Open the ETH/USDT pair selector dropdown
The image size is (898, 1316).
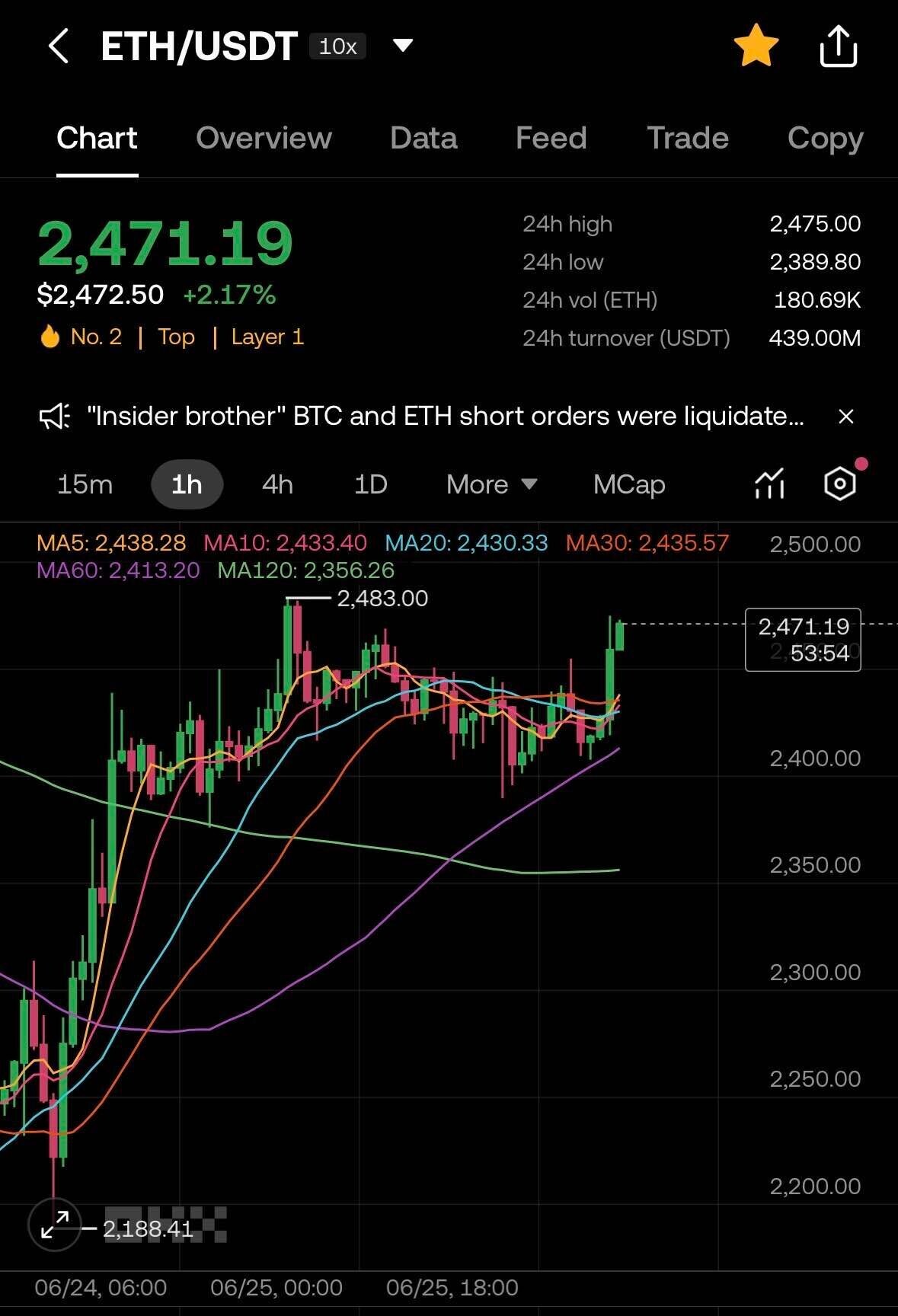(402, 46)
